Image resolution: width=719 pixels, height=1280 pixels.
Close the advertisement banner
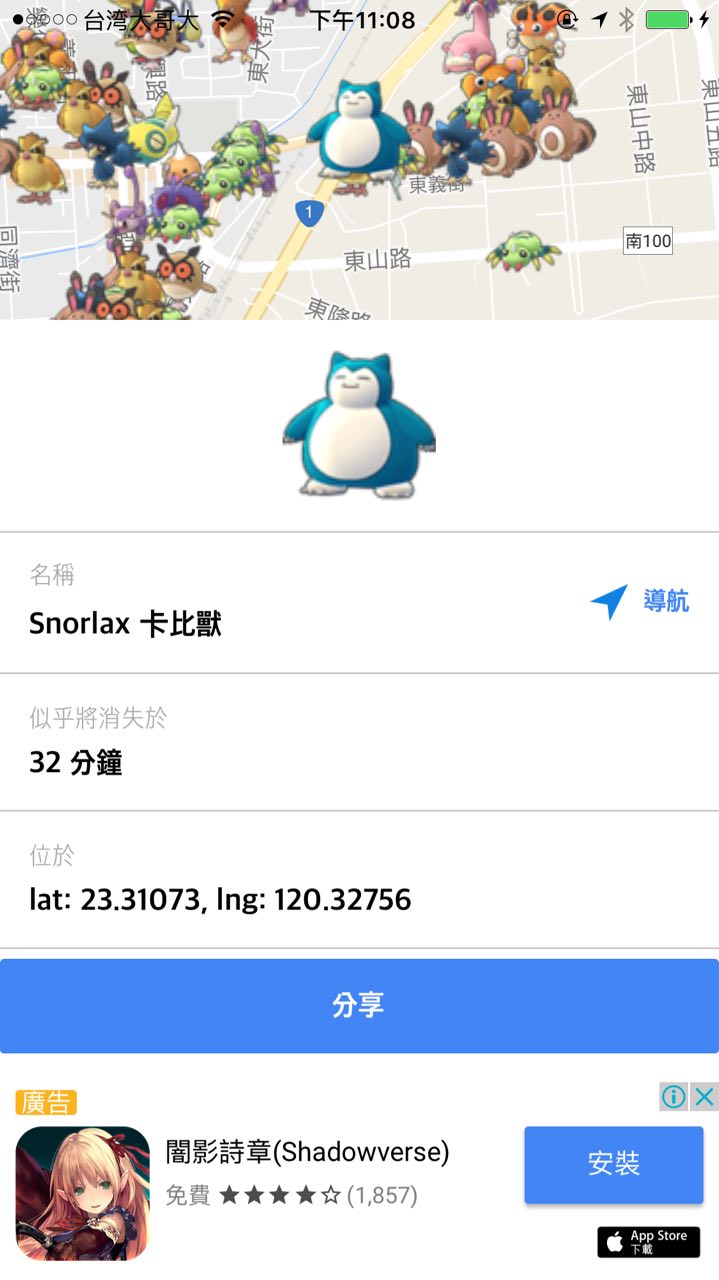[x=704, y=1097]
